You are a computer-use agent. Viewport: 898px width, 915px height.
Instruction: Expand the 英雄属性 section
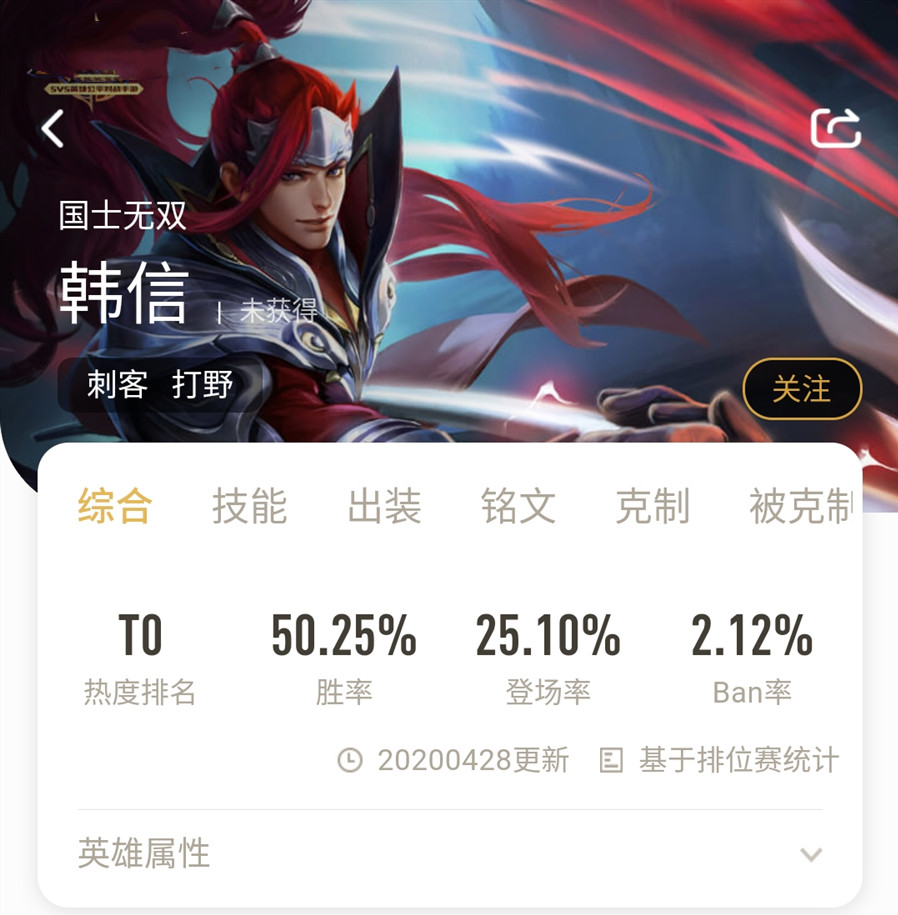(811, 855)
